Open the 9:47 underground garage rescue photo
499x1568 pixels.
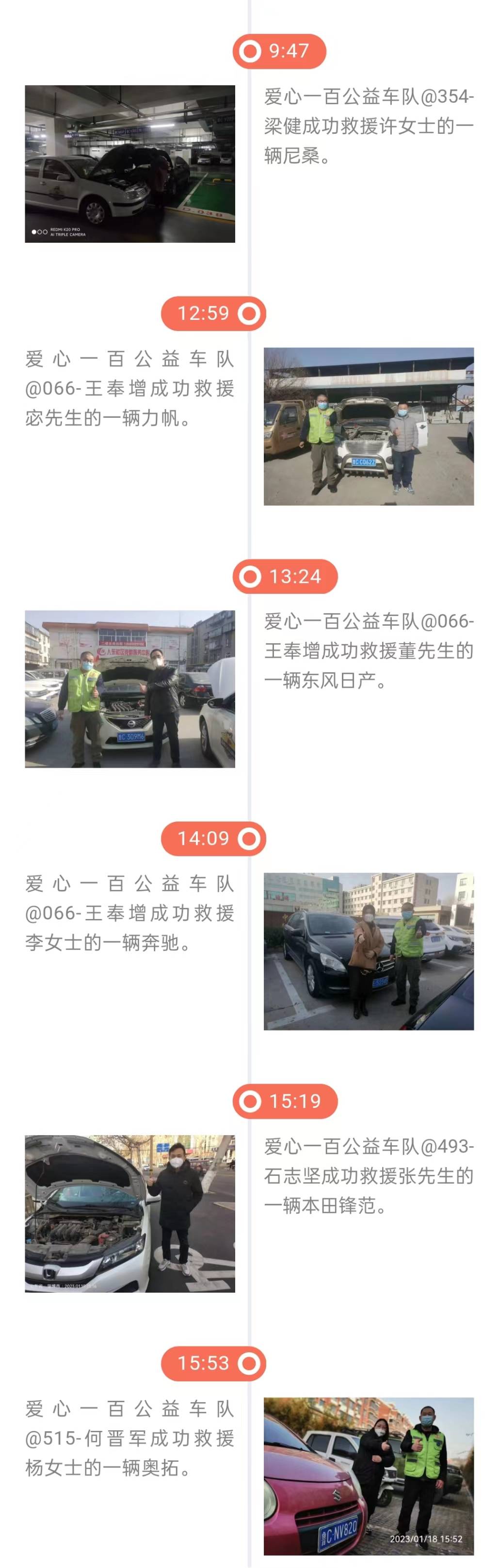tap(130, 164)
